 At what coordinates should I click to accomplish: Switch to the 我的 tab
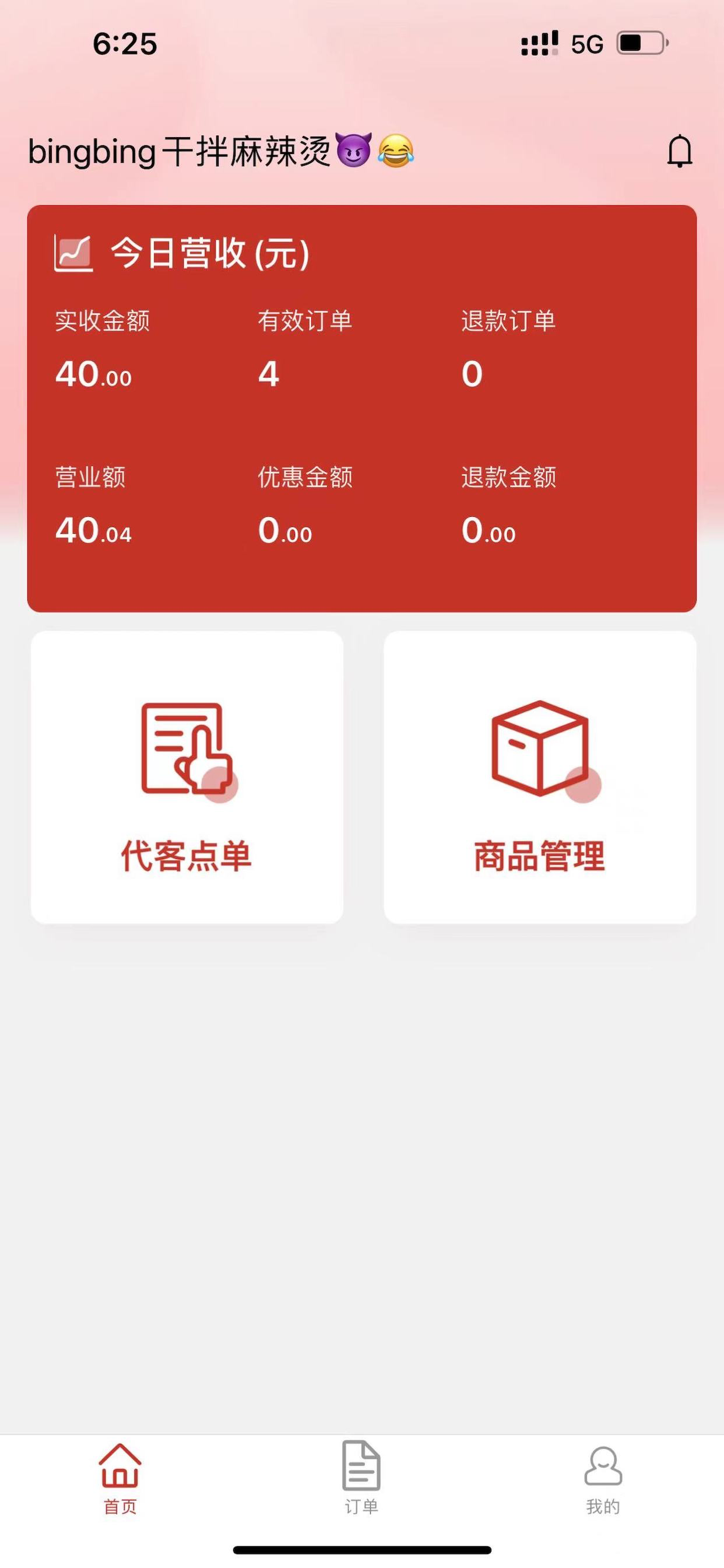tap(603, 1478)
